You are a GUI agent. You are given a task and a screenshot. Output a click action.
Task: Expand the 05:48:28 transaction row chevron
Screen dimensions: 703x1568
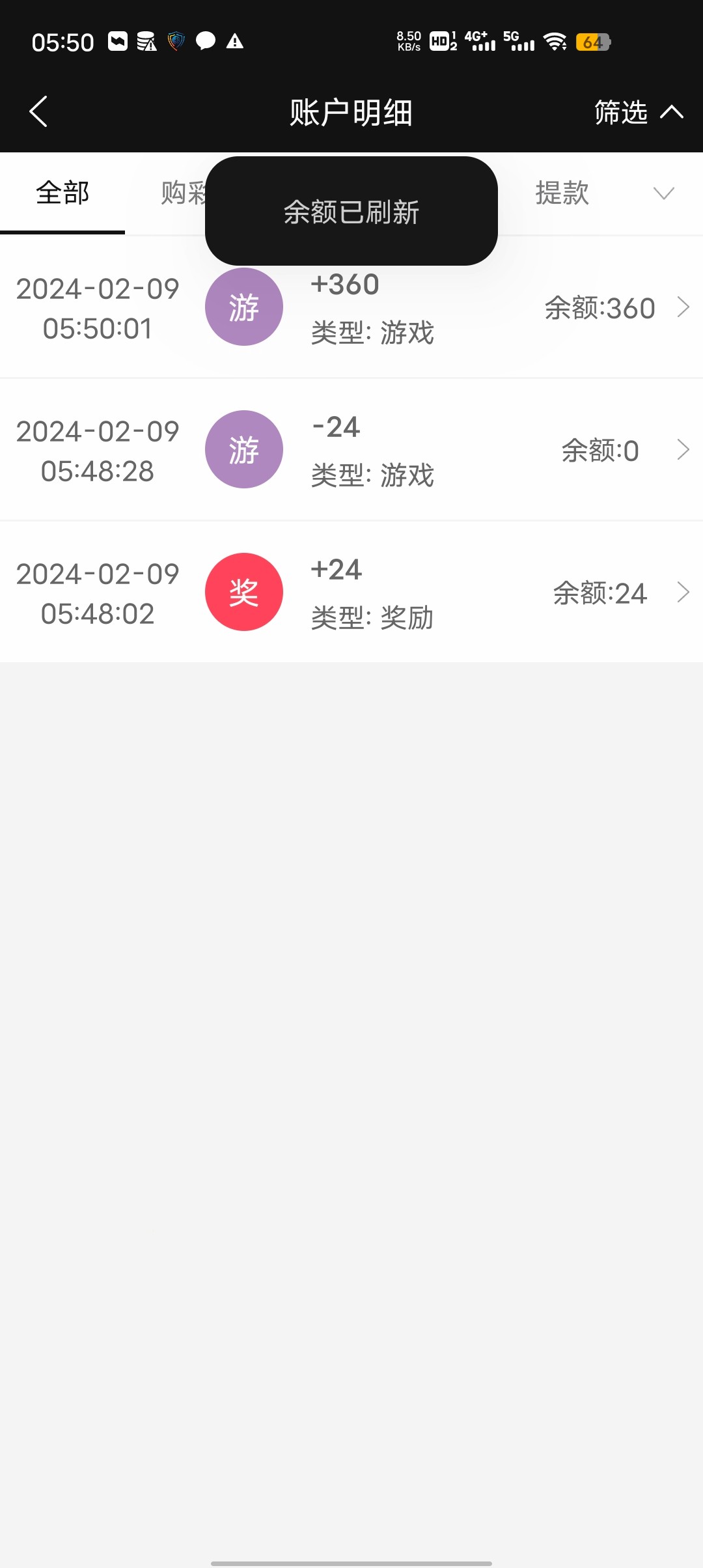pos(683,449)
